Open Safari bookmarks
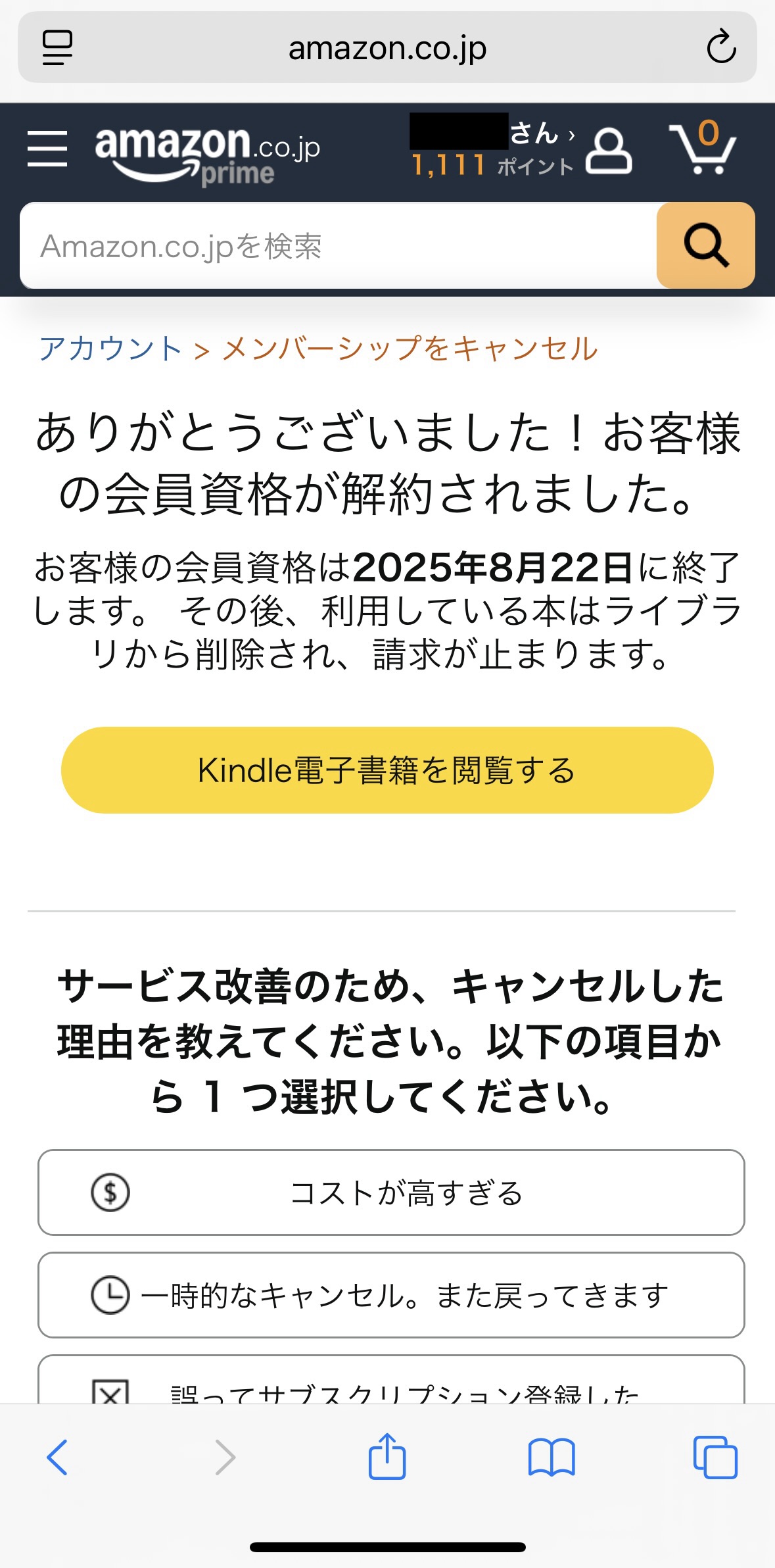The image size is (775, 1568). (x=552, y=1458)
